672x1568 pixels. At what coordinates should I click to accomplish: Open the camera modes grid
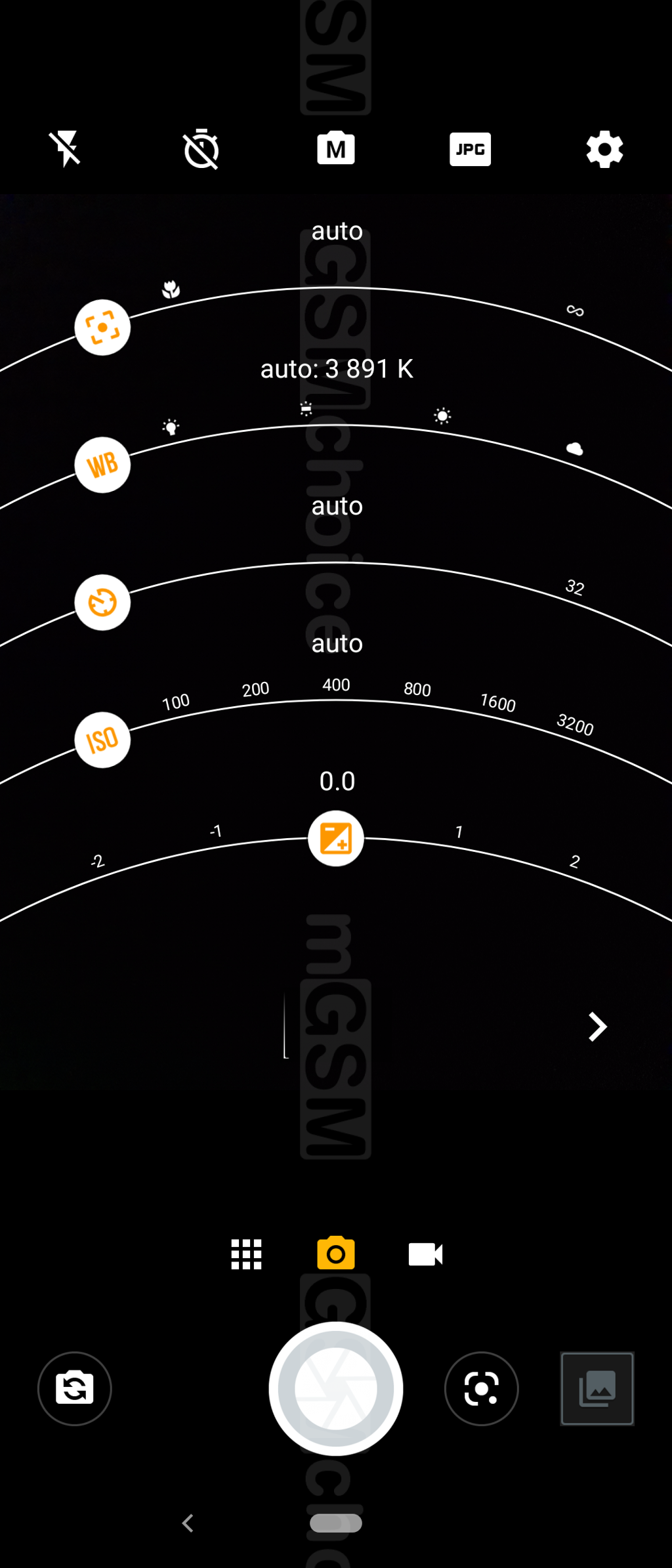[x=247, y=1254]
